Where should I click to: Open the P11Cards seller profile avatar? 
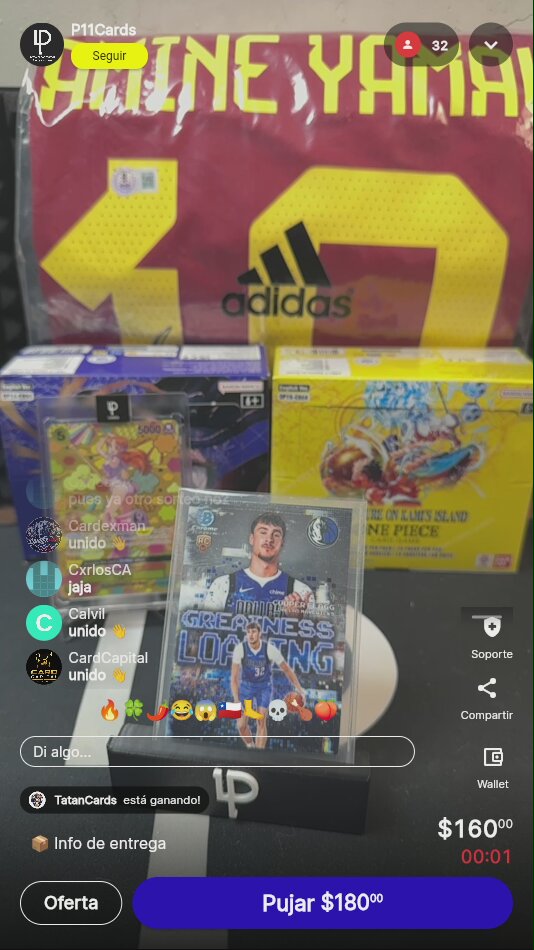[42, 44]
